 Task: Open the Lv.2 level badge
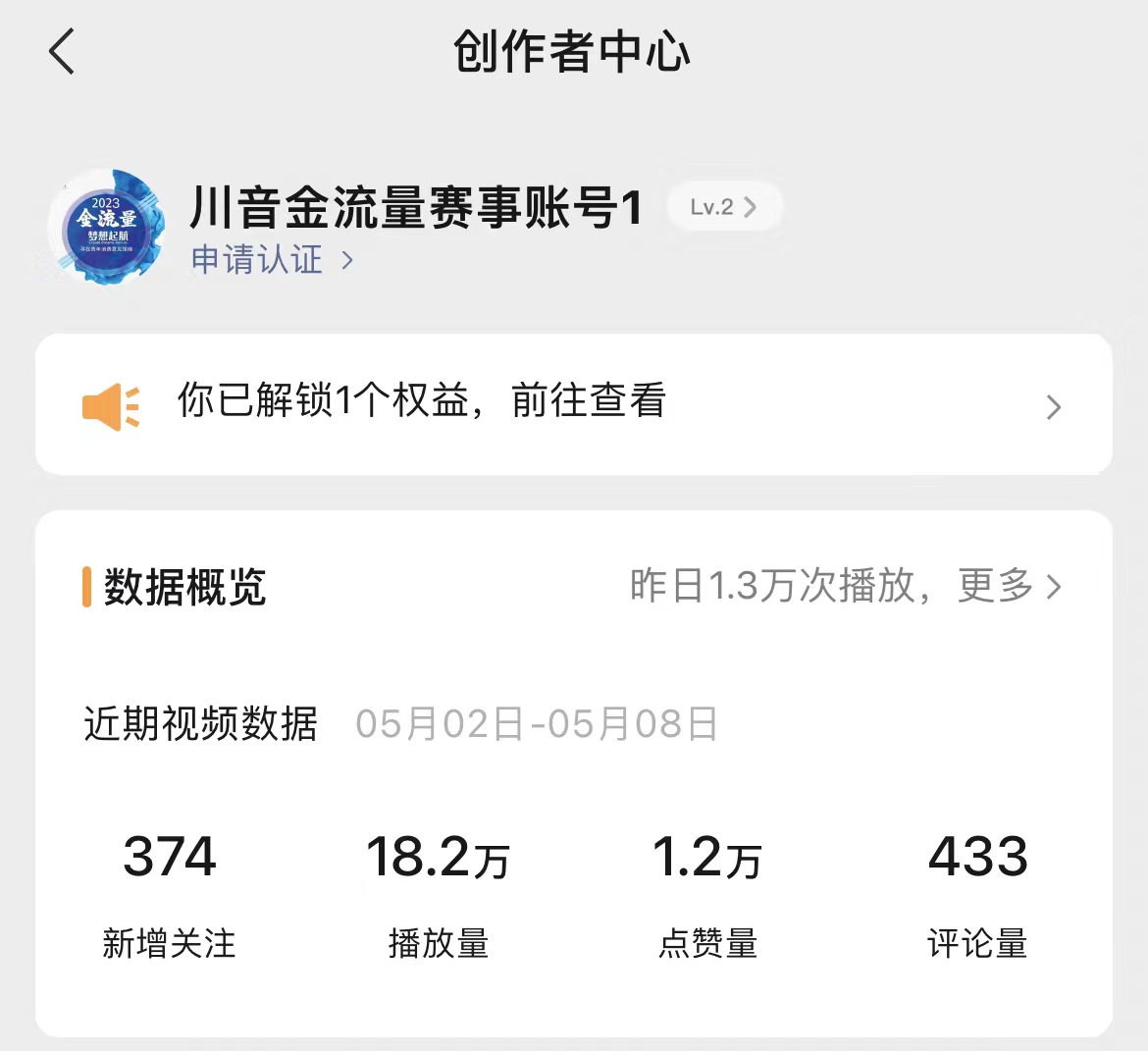click(x=724, y=207)
